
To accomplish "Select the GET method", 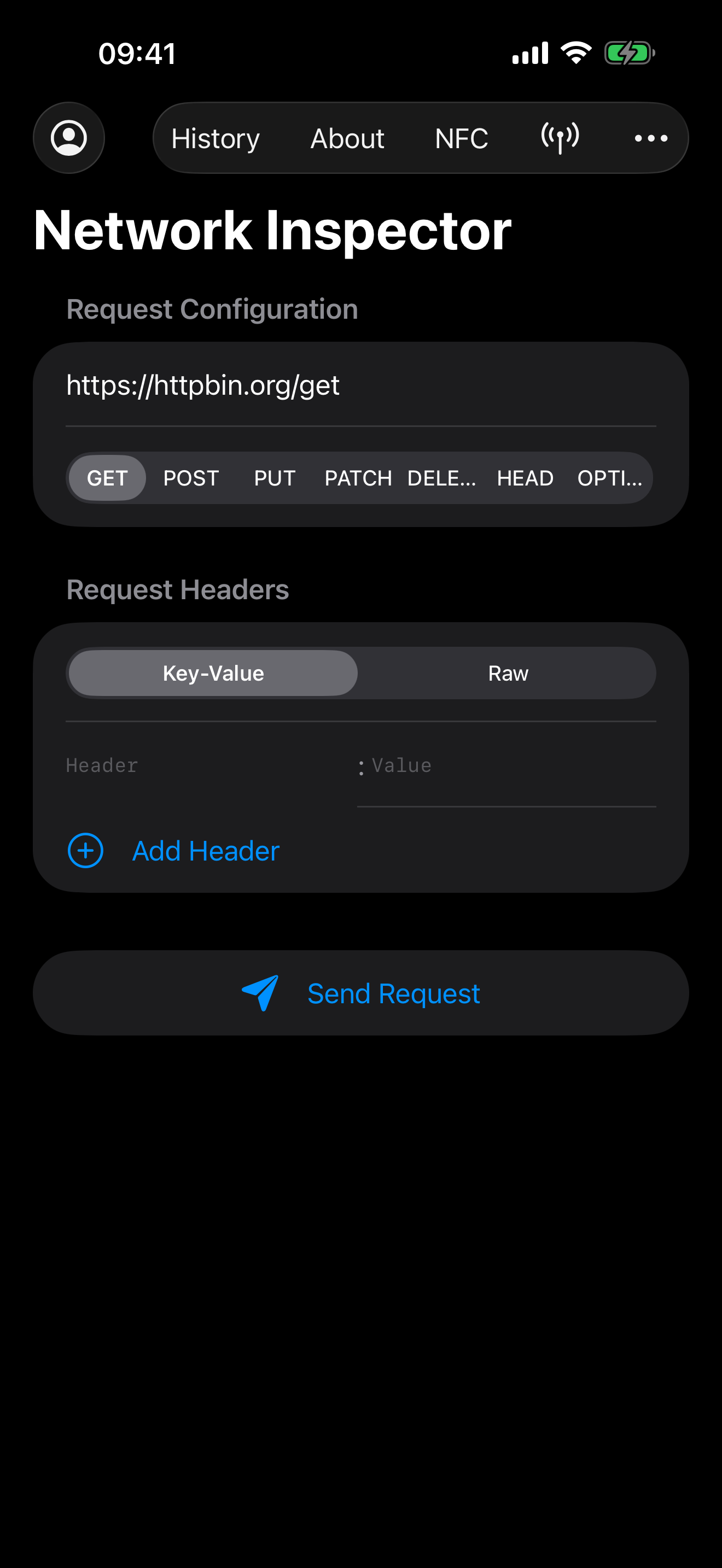I will pyautogui.click(x=107, y=478).
